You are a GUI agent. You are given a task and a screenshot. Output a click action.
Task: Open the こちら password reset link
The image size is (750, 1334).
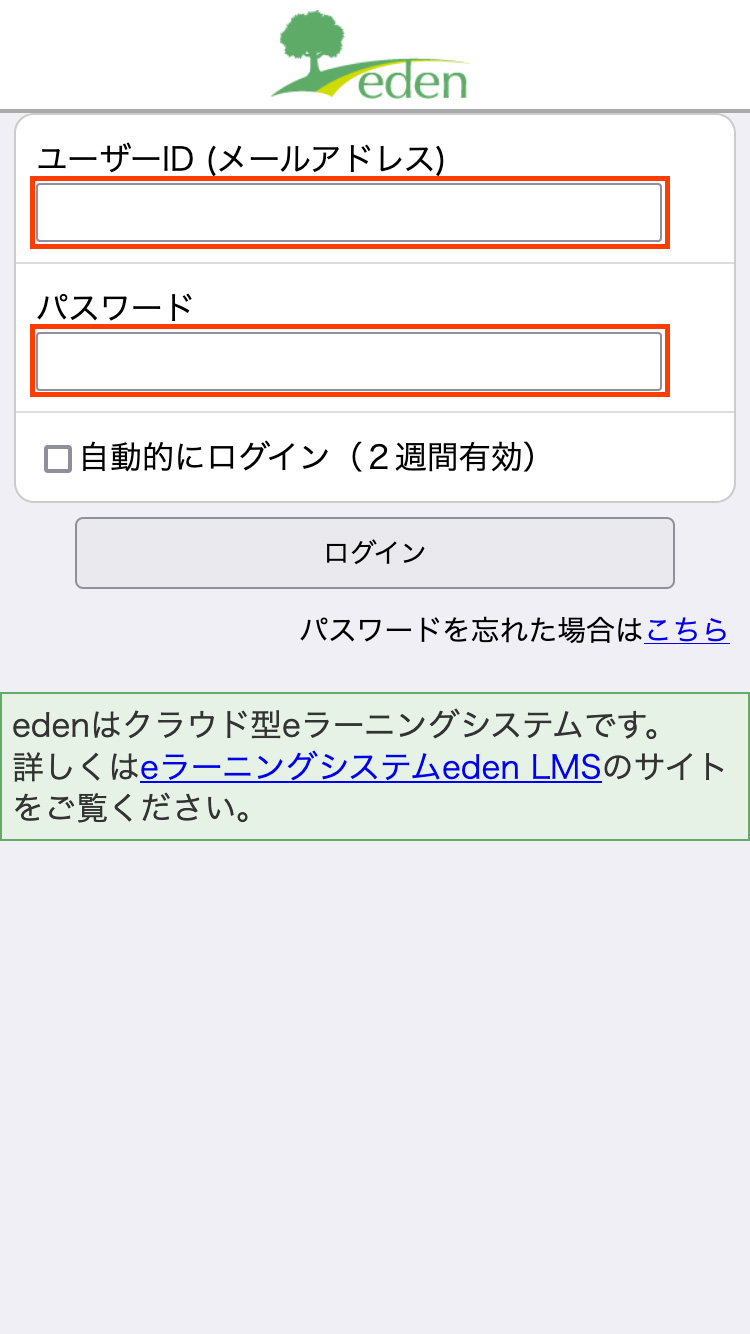pyautogui.click(x=686, y=629)
